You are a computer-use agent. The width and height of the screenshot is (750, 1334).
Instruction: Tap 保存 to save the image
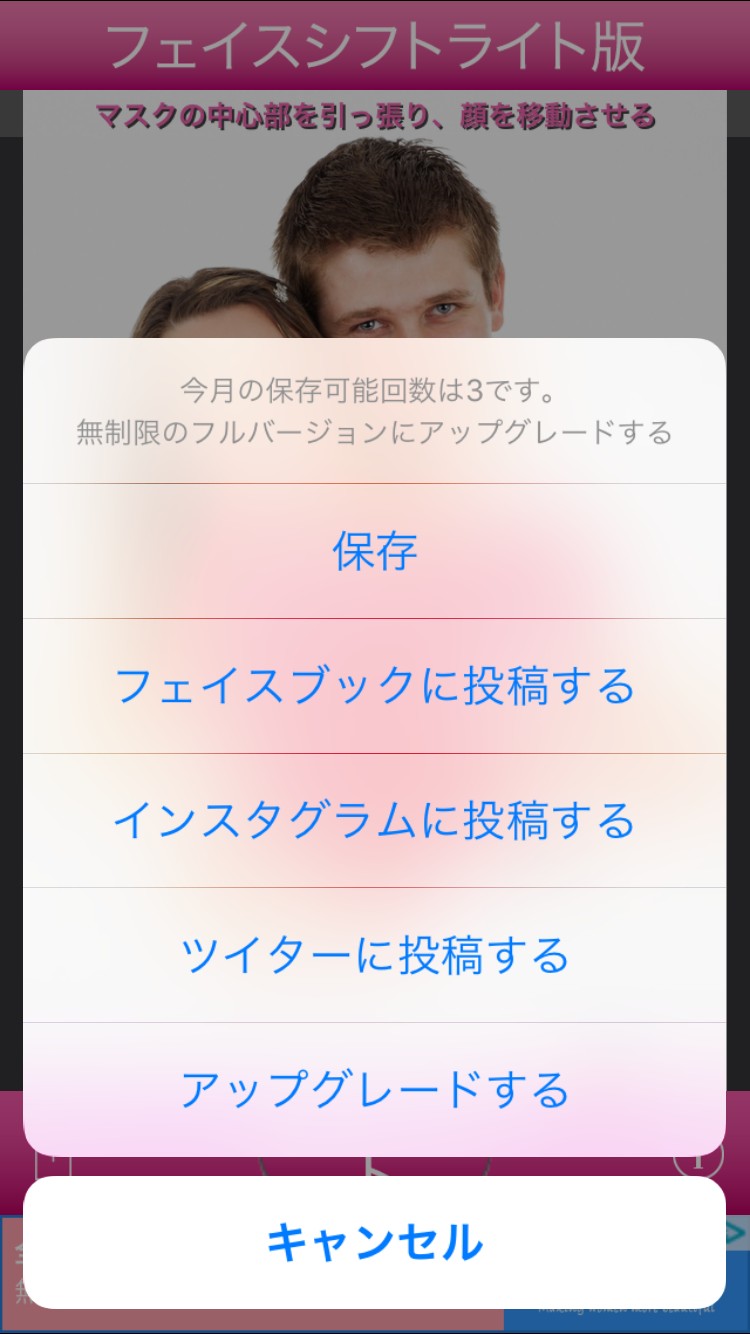(x=375, y=551)
